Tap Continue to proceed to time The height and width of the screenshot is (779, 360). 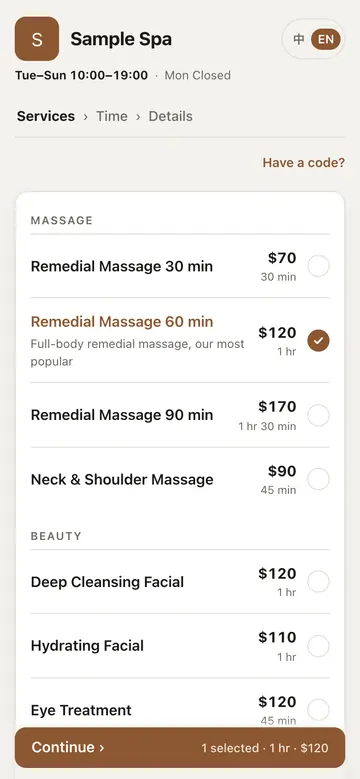coord(180,748)
